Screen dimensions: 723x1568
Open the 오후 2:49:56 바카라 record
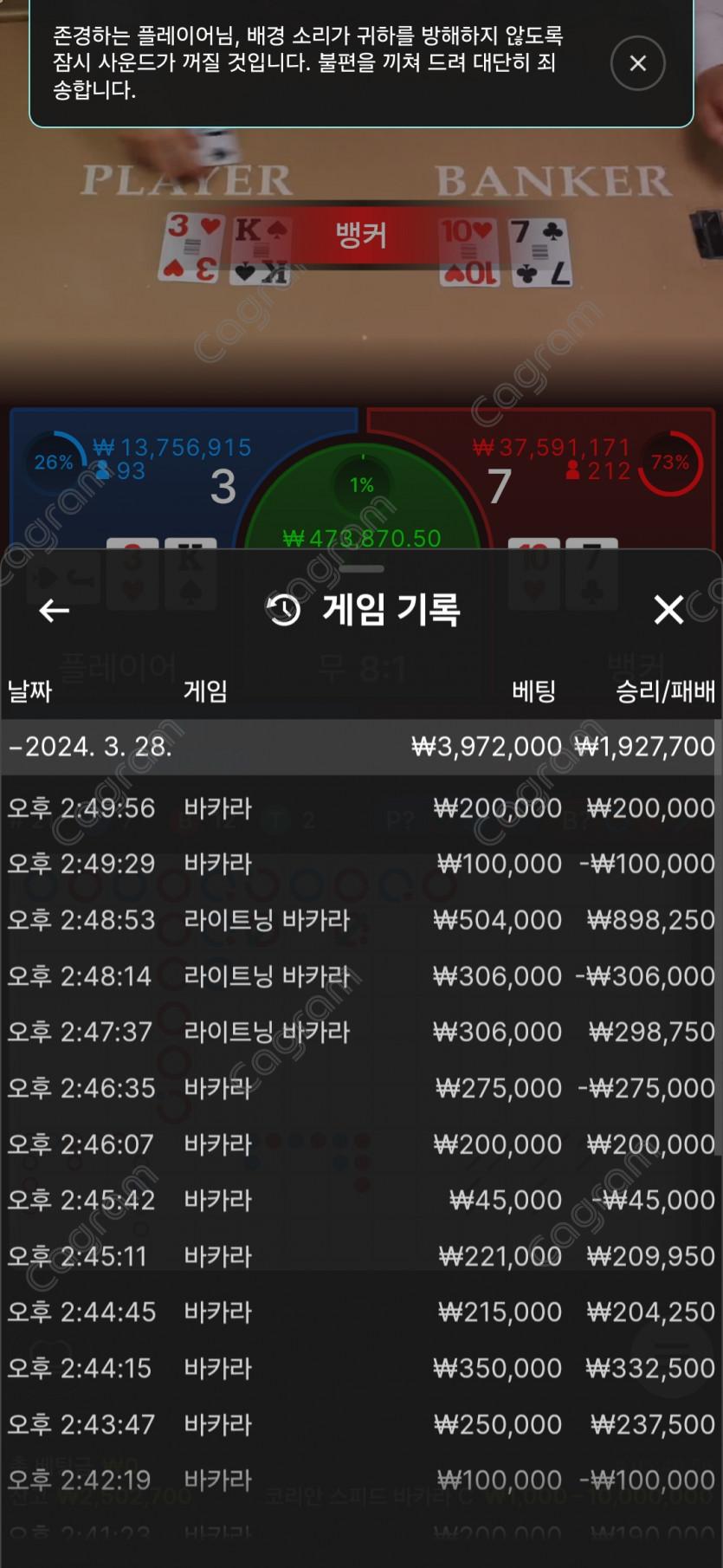pos(361,808)
